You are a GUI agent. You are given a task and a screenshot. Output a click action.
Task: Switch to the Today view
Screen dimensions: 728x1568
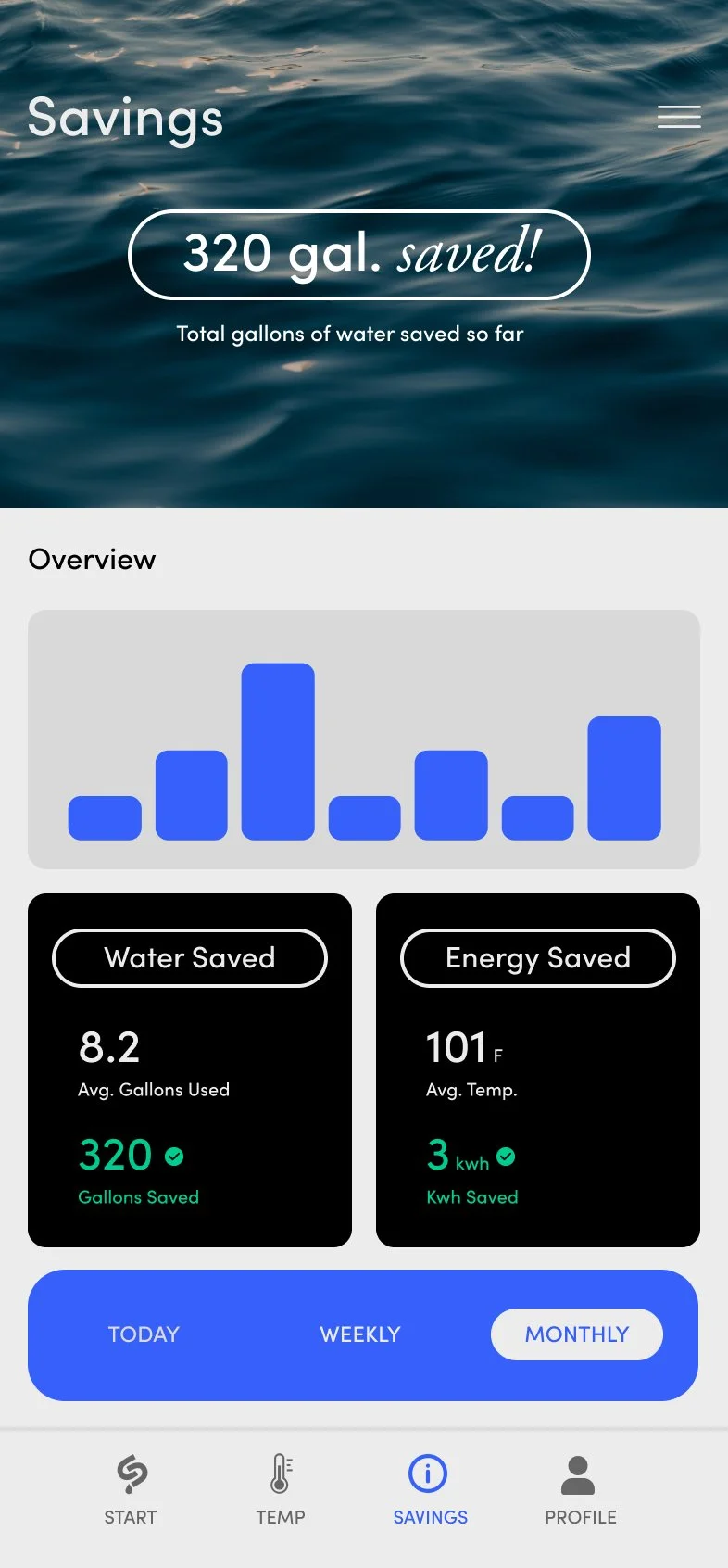tap(144, 1334)
